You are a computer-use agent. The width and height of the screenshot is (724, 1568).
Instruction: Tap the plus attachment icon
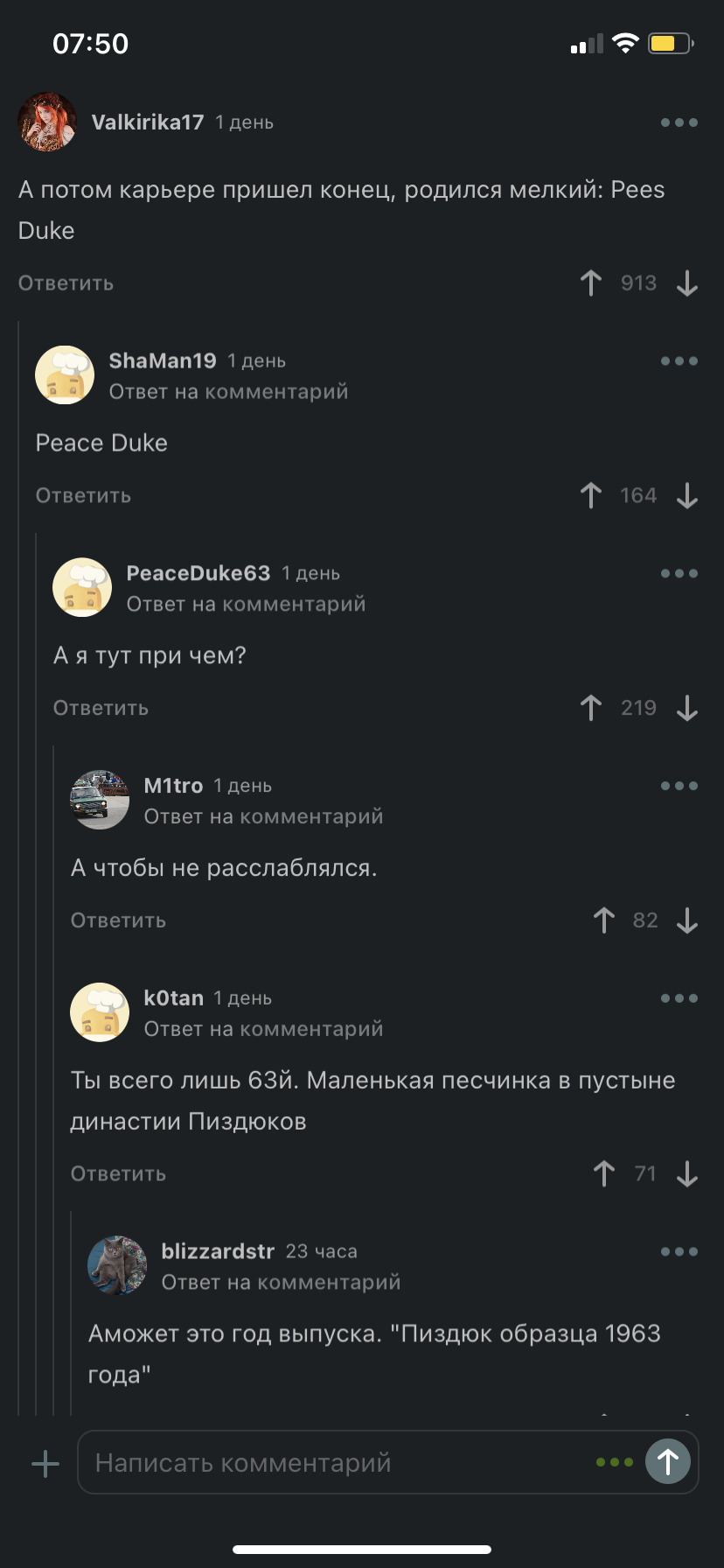pyautogui.click(x=45, y=1463)
